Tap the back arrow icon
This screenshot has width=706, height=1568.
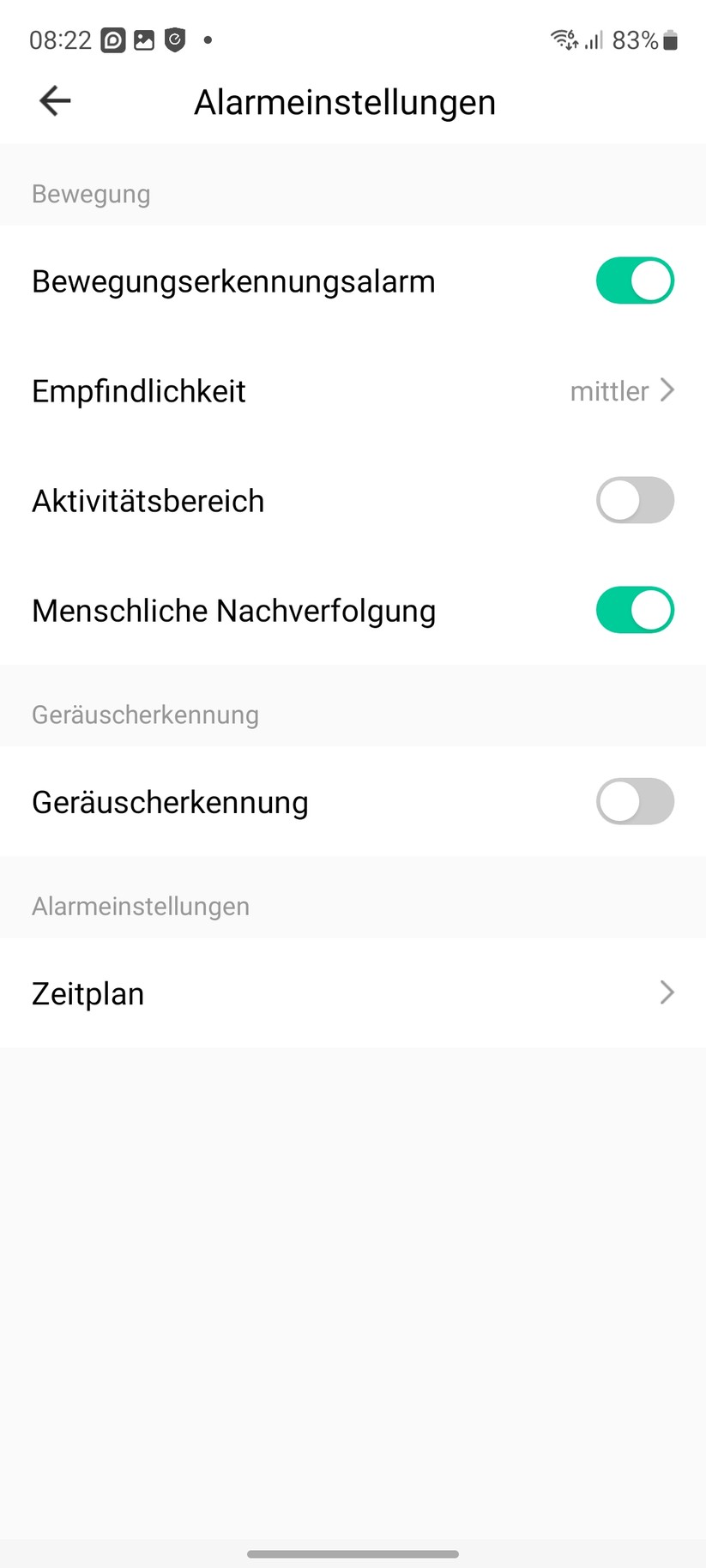[54, 100]
